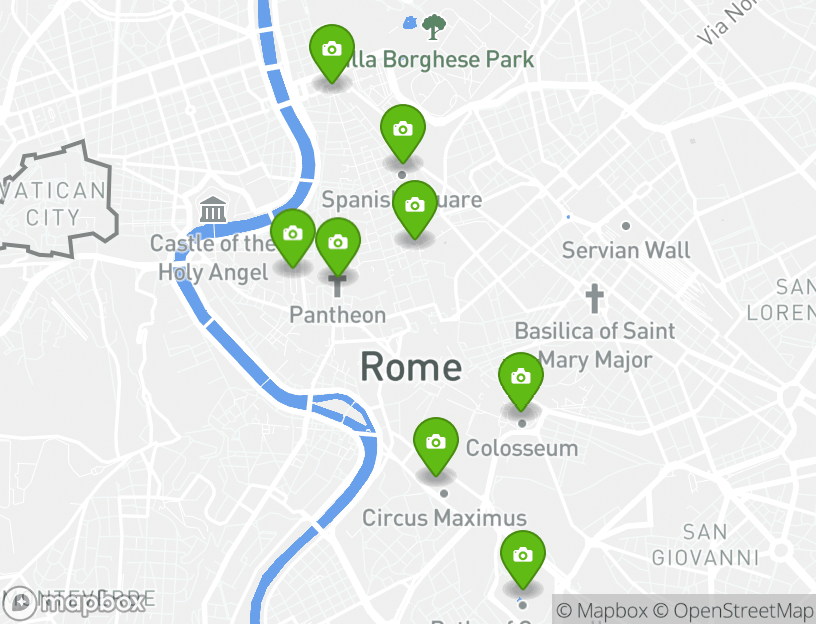Select the camera pin at the Colosseum
The image size is (816, 624).
coord(520,378)
